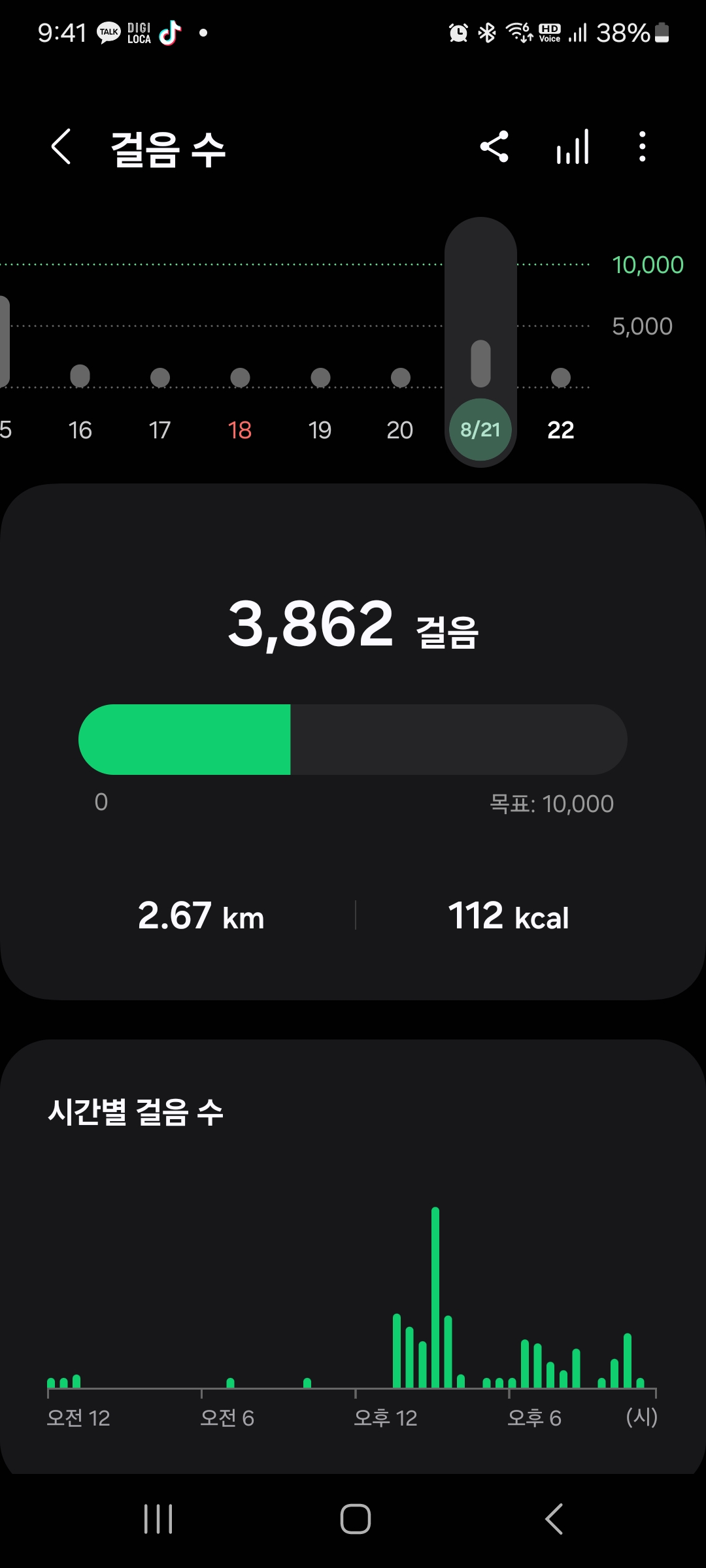Share the step count data
The width and height of the screenshot is (706, 1568).
tap(494, 147)
